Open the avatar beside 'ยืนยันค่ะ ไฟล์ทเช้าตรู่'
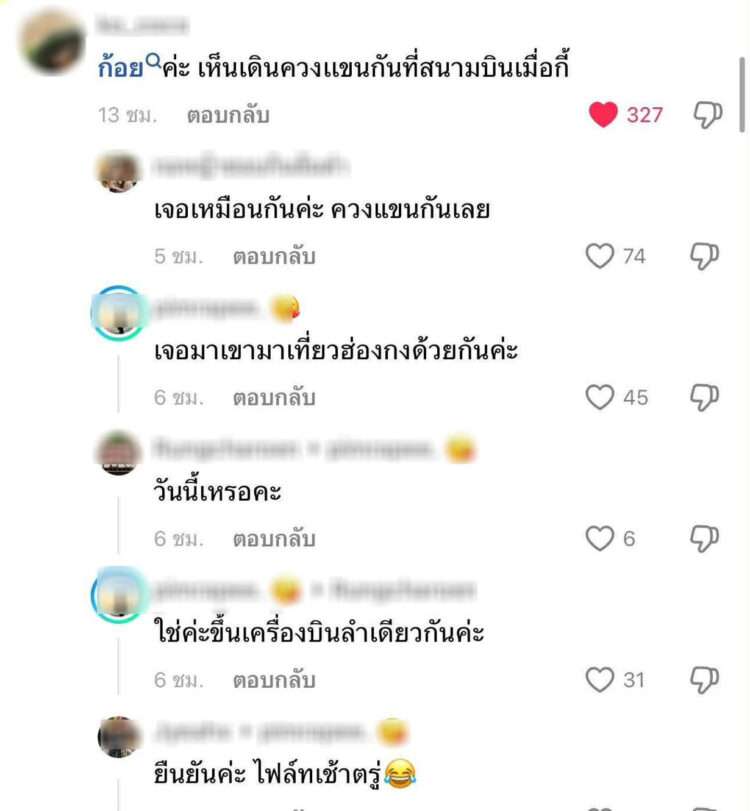The height and width of the screenshot is (811, 750). [x=119, y=737]
